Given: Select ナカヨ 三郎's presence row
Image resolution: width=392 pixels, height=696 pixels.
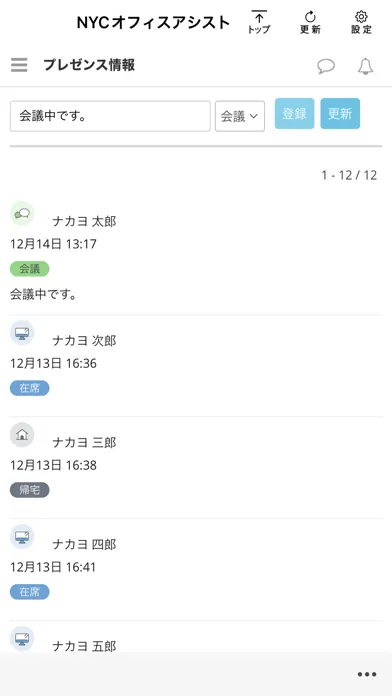Looking at the screenshot, I should pos(196,467).
